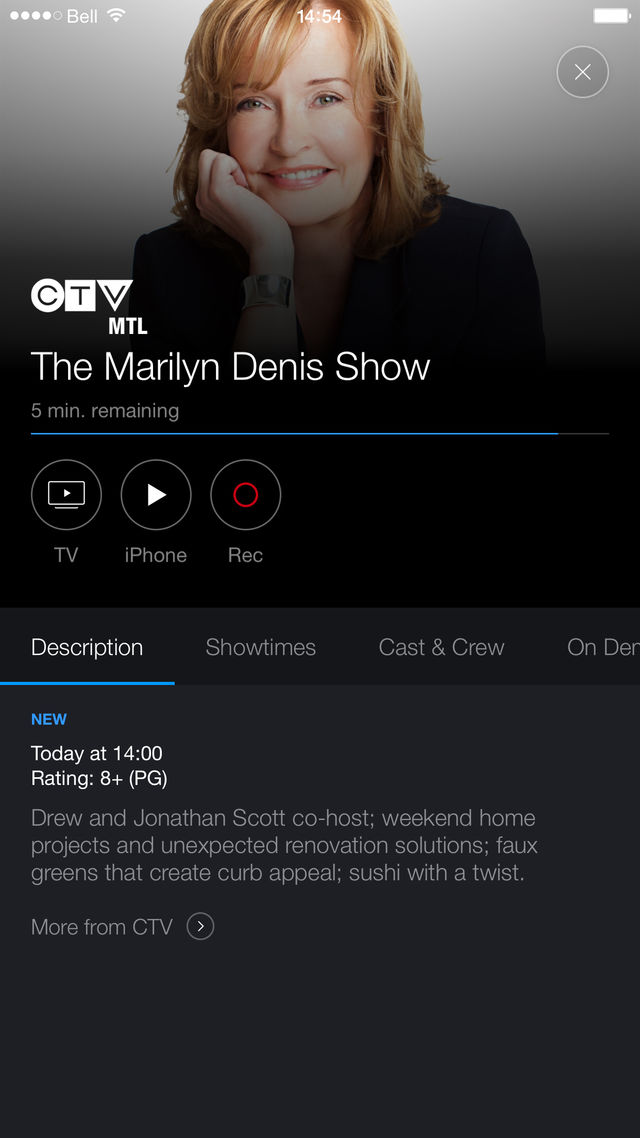Play the show on iPhone
Screen dimensions: 640x1138
(x=156, y=494)
